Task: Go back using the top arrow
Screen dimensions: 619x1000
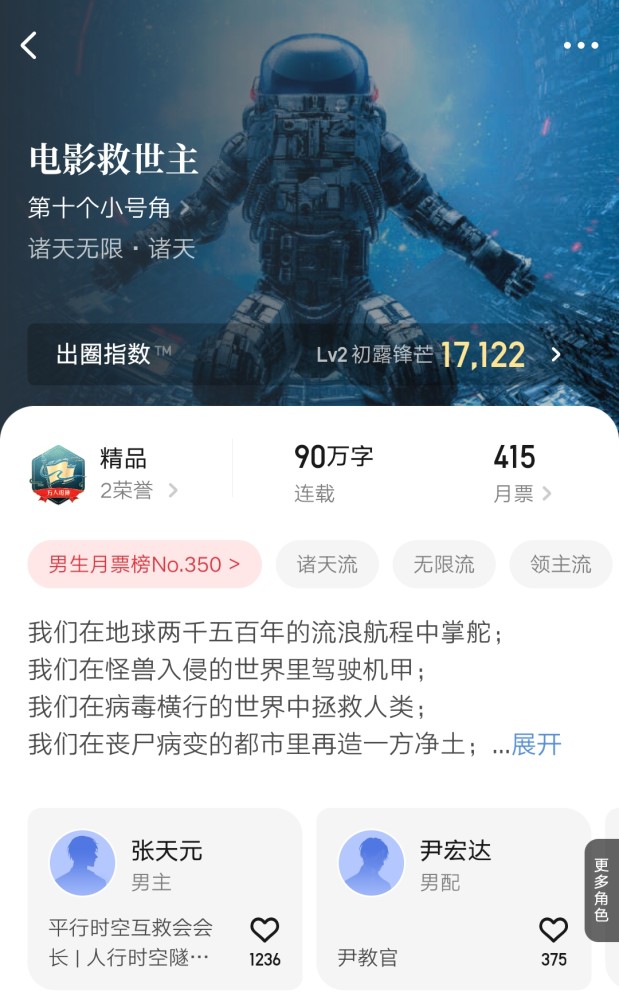Action: coord(29,45)
